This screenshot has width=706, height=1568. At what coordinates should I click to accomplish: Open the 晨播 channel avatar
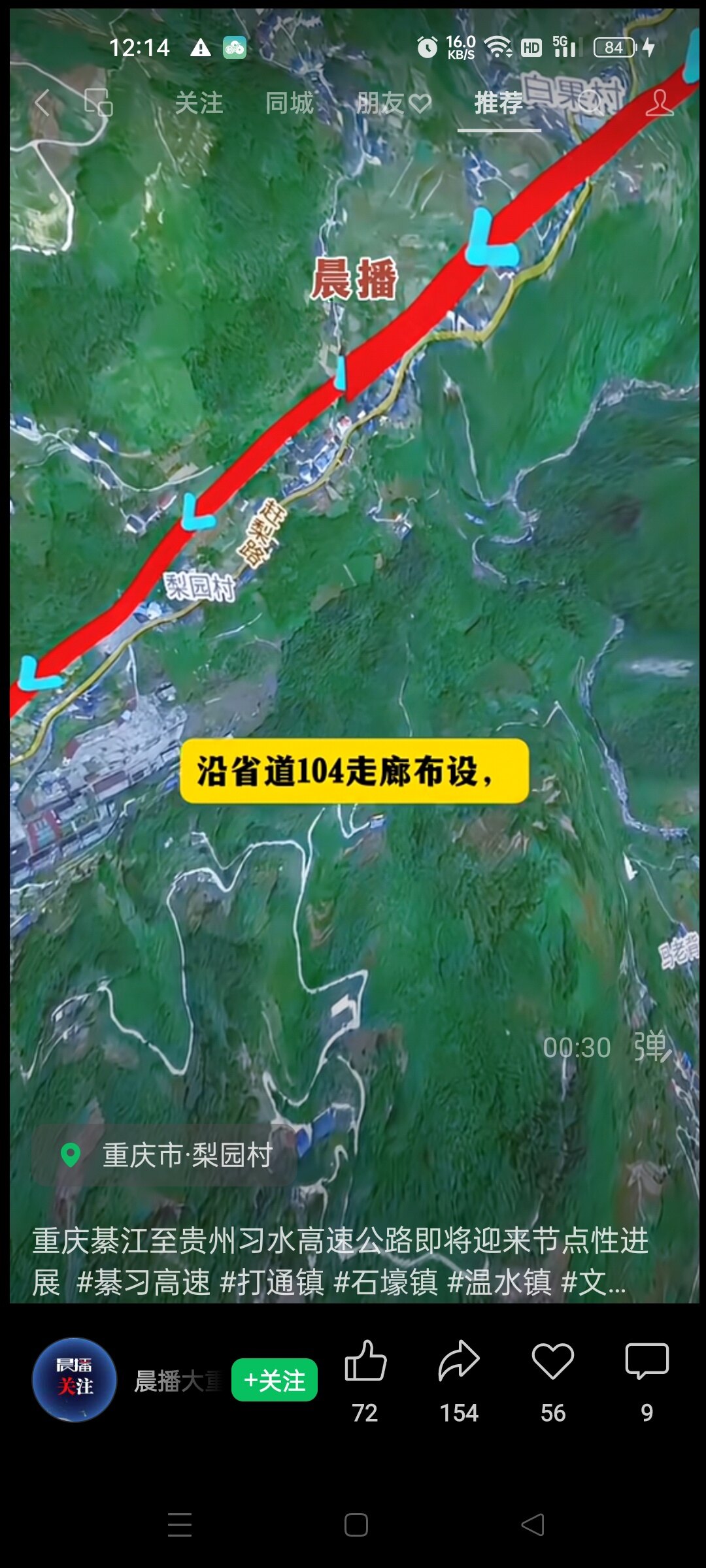(75, 1380)
